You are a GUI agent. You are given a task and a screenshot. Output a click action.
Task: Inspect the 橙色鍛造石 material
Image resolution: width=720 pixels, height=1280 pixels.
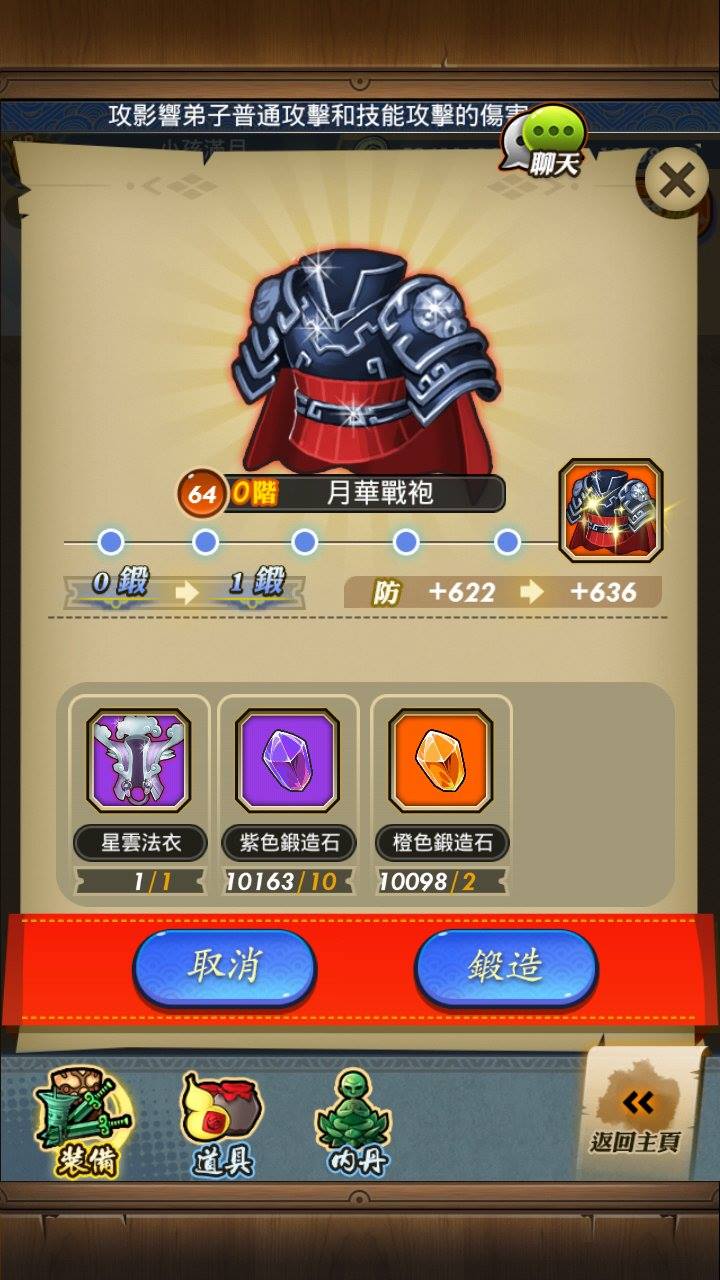(x=441, y=761)
